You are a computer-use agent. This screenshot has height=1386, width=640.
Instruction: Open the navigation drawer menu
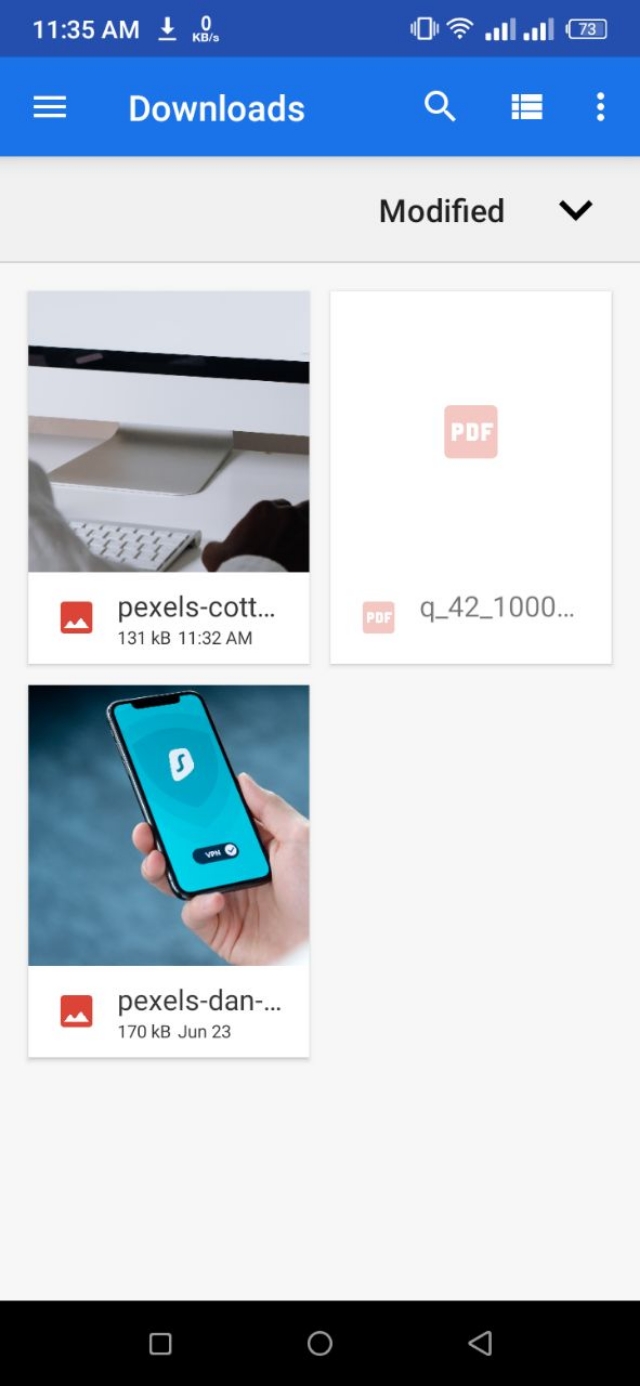tap(50, 107)
